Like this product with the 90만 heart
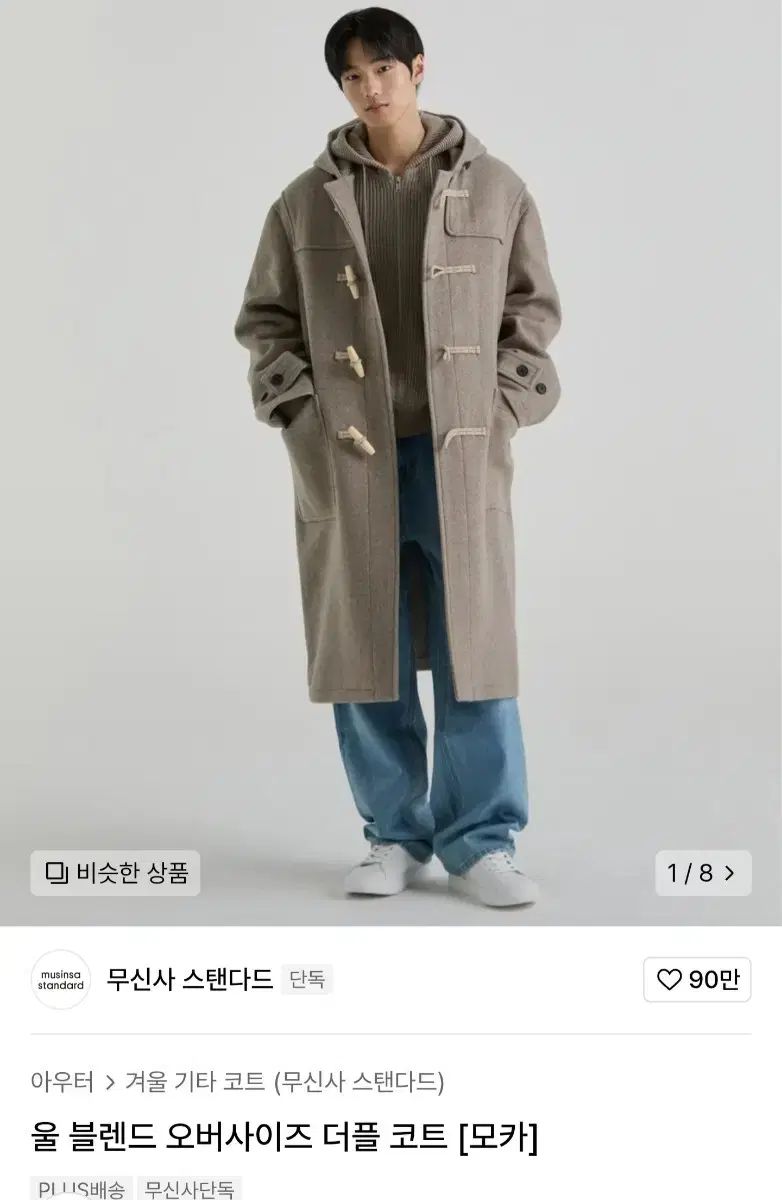Image resolution: width=782 pixels, height=1200 pixels. point(697,980)
